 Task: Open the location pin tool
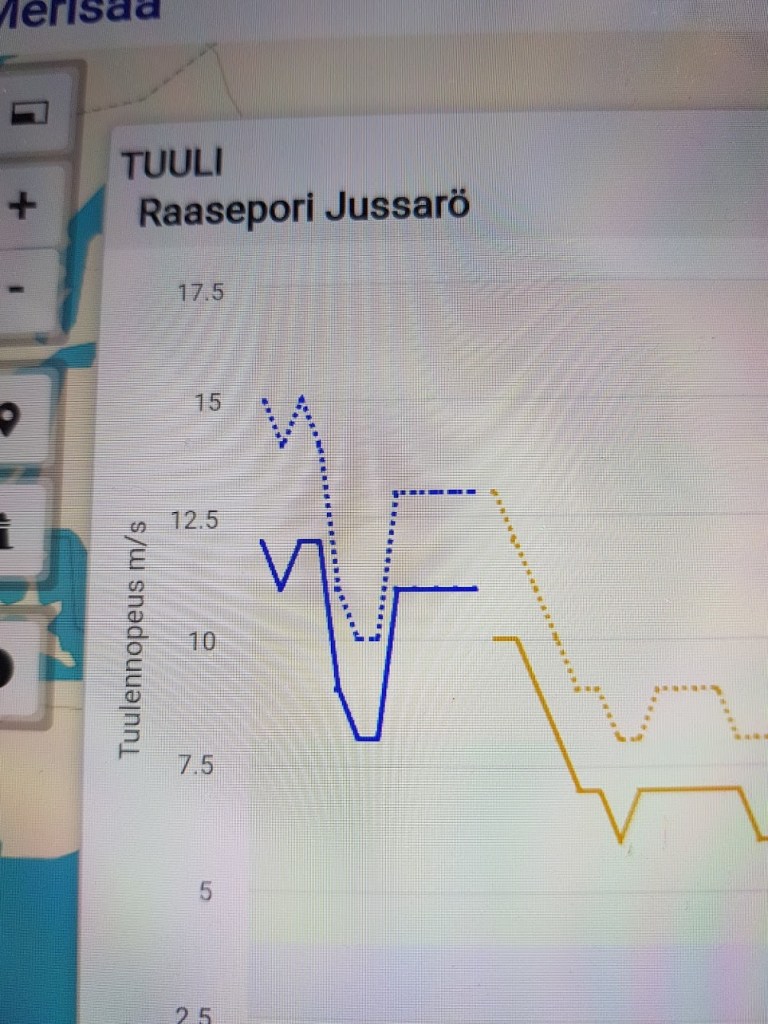pos(12,420)
